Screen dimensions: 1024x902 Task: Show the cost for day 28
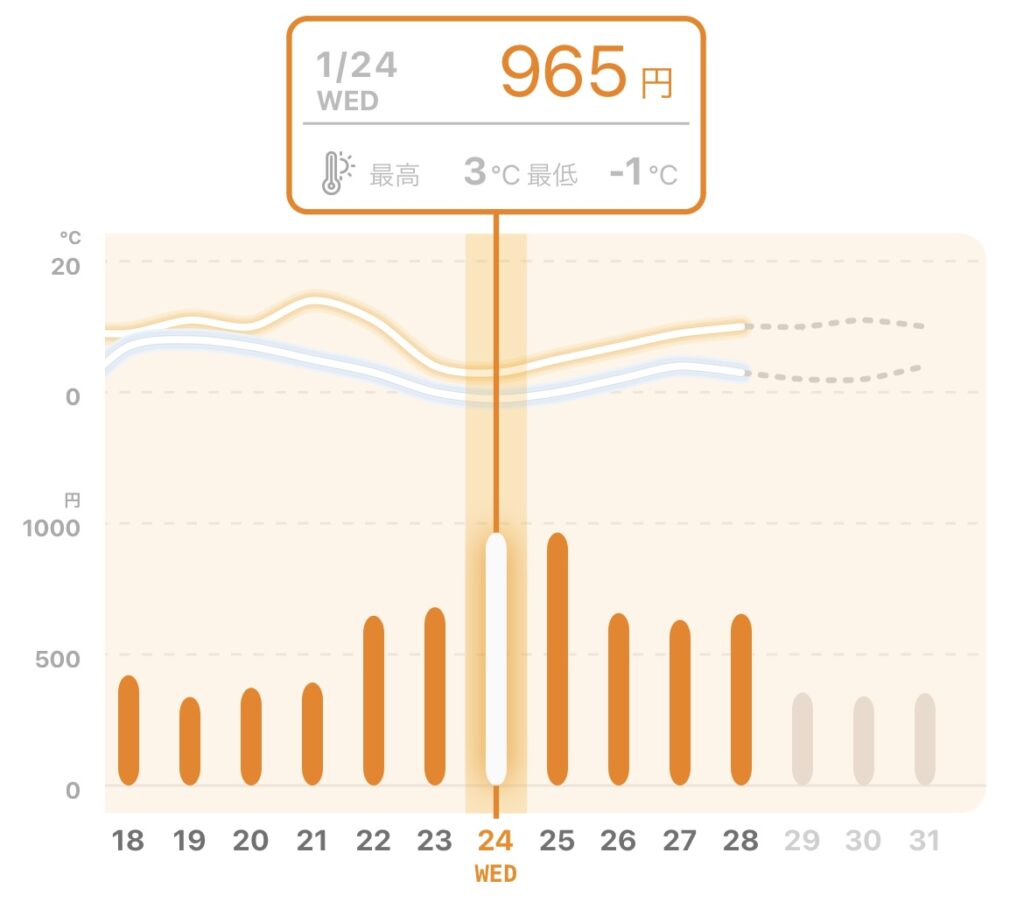click(740, 700)
